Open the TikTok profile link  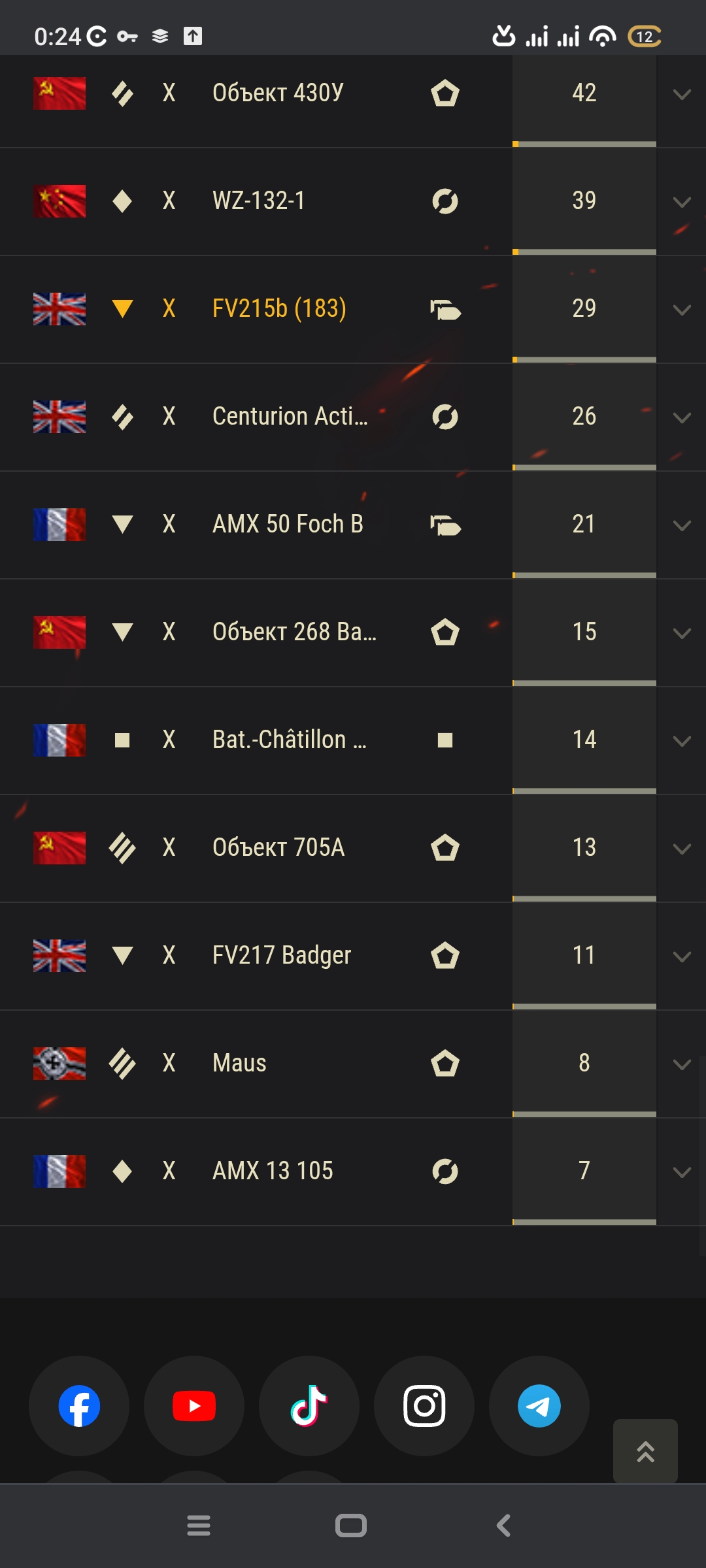tap(309, 1406)
